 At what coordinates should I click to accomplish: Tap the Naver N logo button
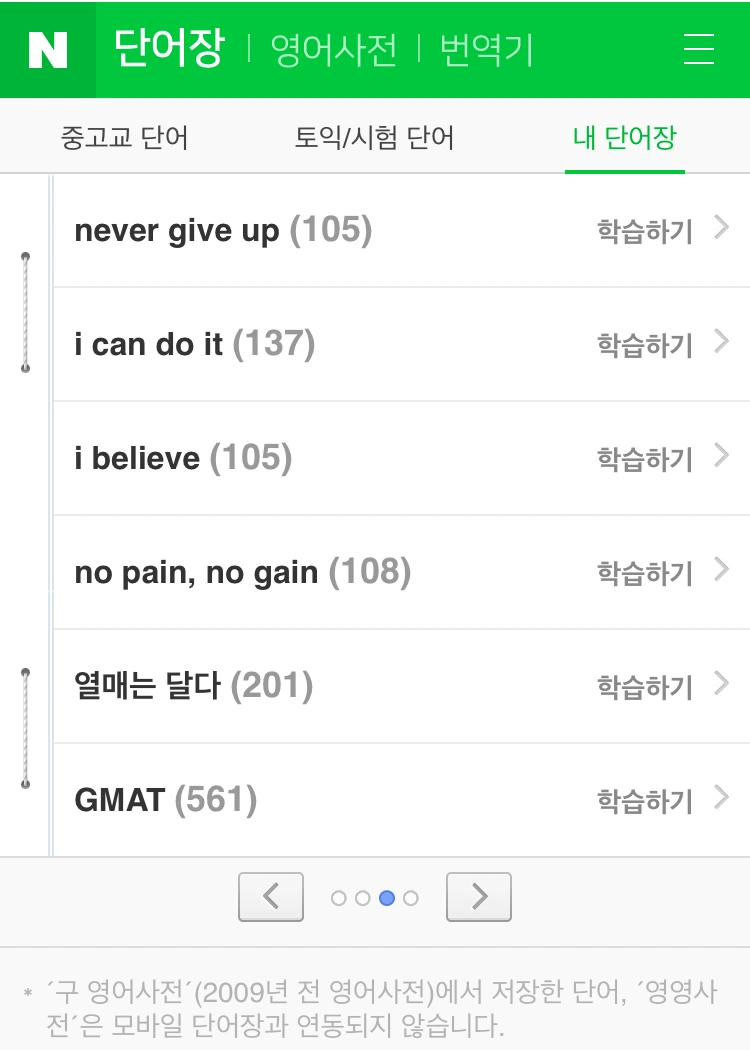[x=48, y=49]
